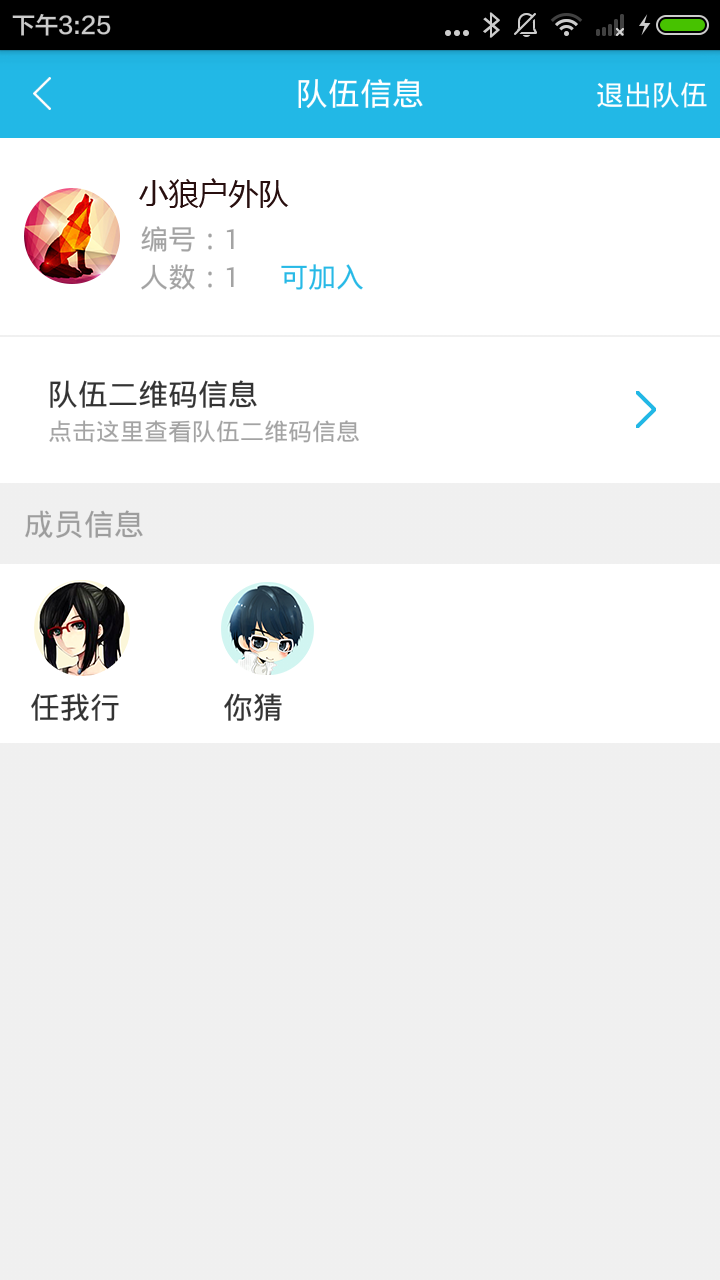Viewport: 720px width, 1280px height.
Task: Tap the muted notification bell icon
Action: (528, 28)
